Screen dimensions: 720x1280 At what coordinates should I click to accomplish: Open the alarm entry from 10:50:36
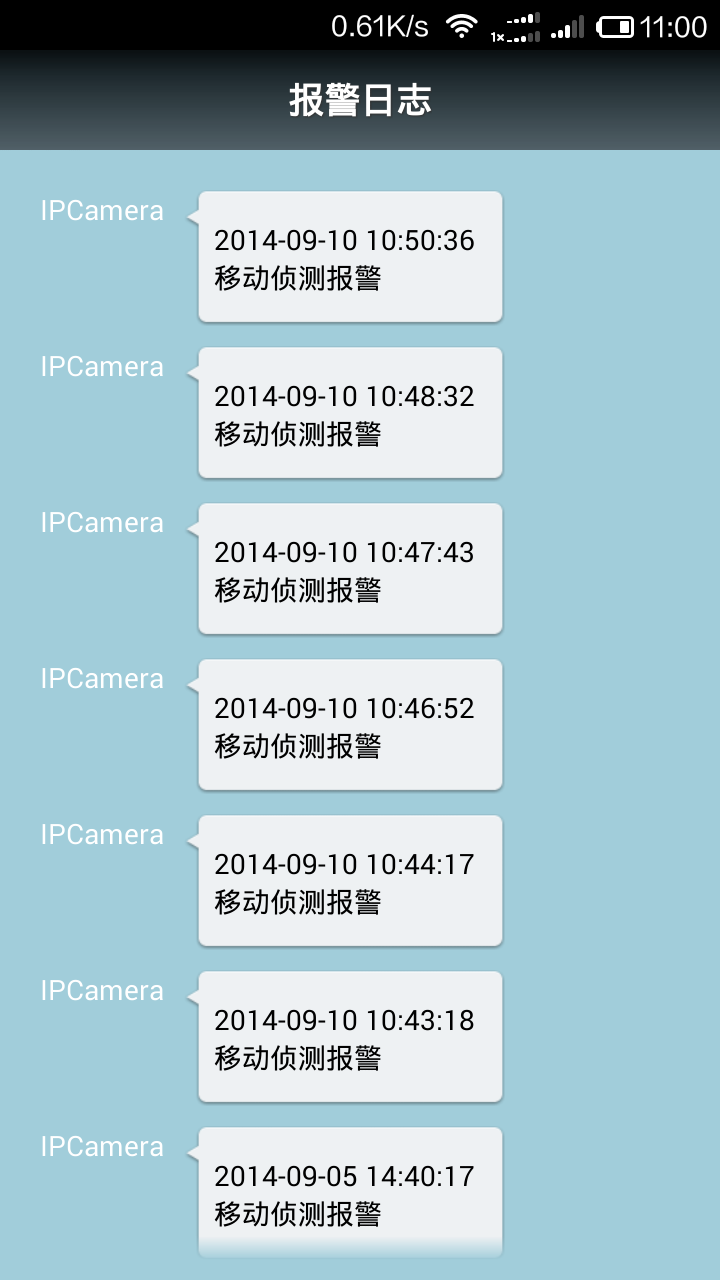pos(350,257)
